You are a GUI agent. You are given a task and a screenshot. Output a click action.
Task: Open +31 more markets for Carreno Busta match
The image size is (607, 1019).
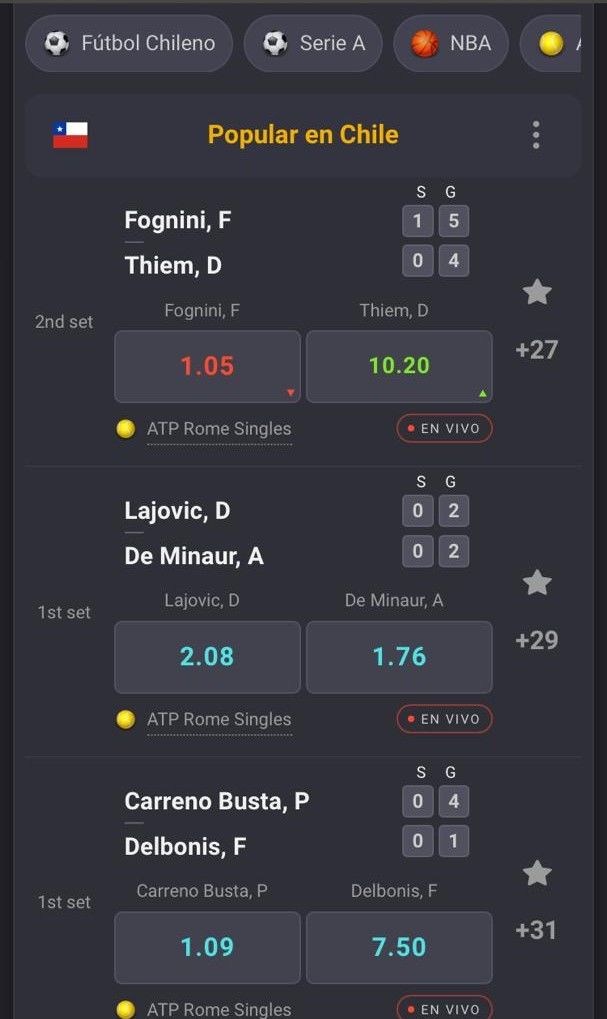536,930
